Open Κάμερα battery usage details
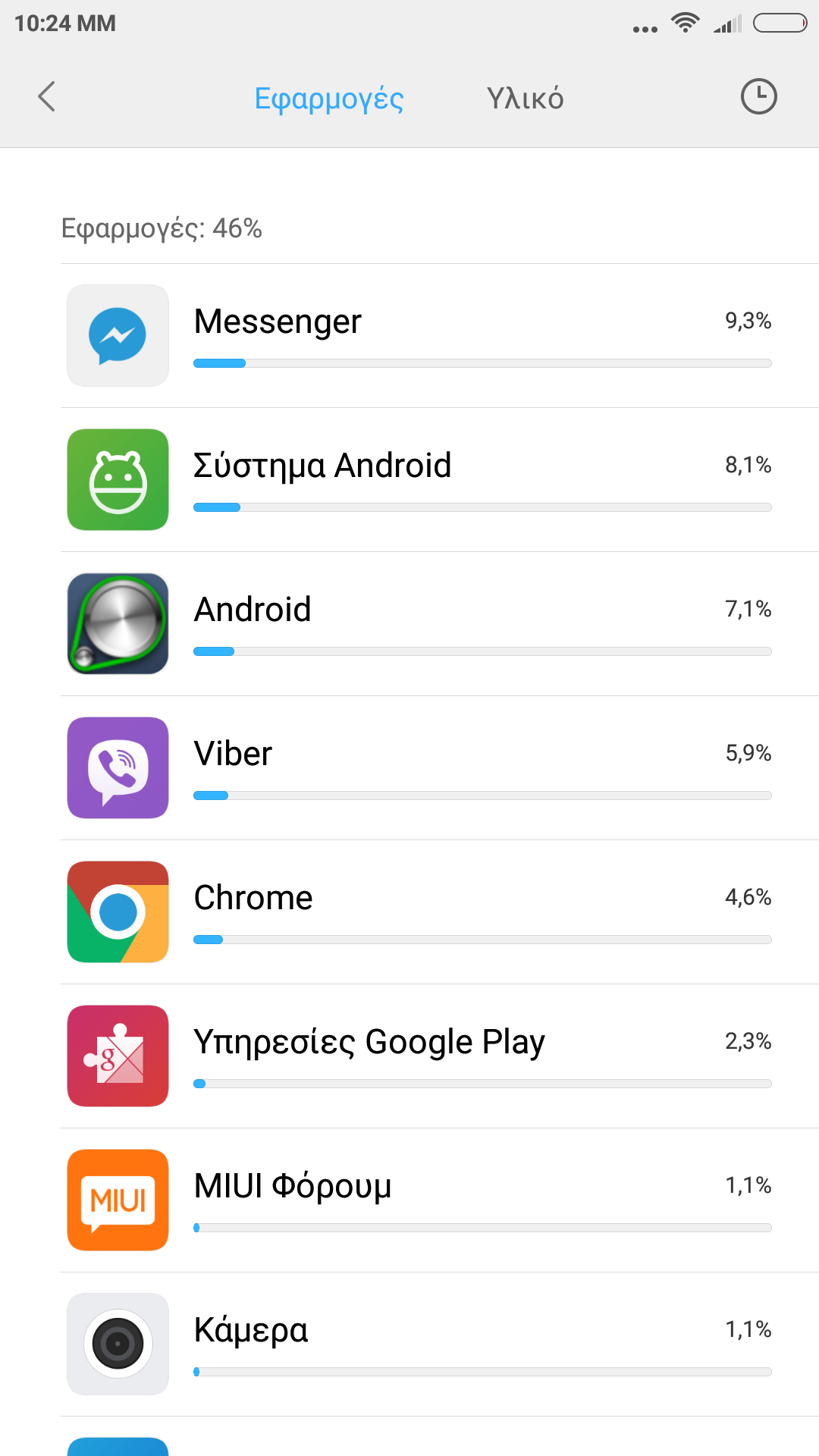 [440, 1345]
